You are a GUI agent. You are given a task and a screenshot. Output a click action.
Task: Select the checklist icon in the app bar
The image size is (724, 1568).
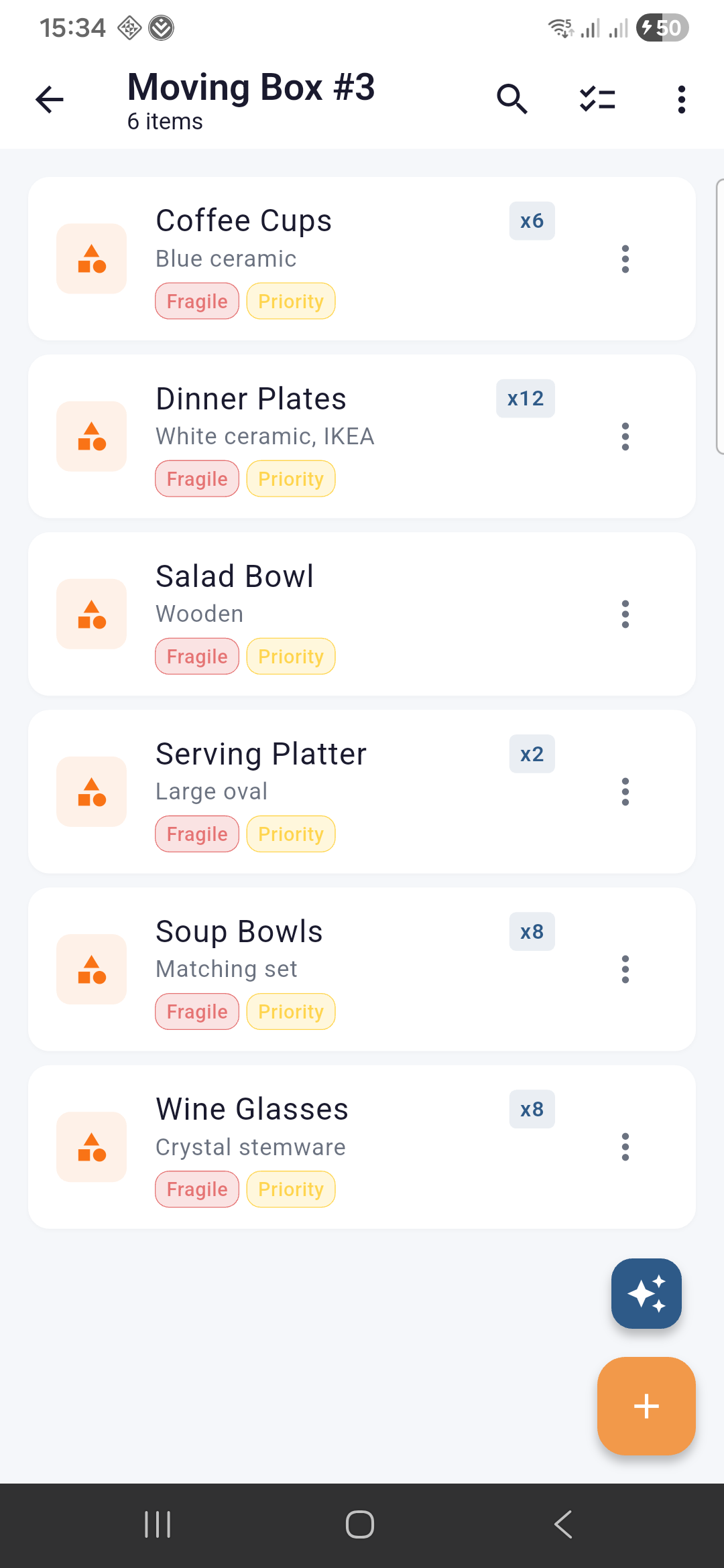click(x=597, y=99)
